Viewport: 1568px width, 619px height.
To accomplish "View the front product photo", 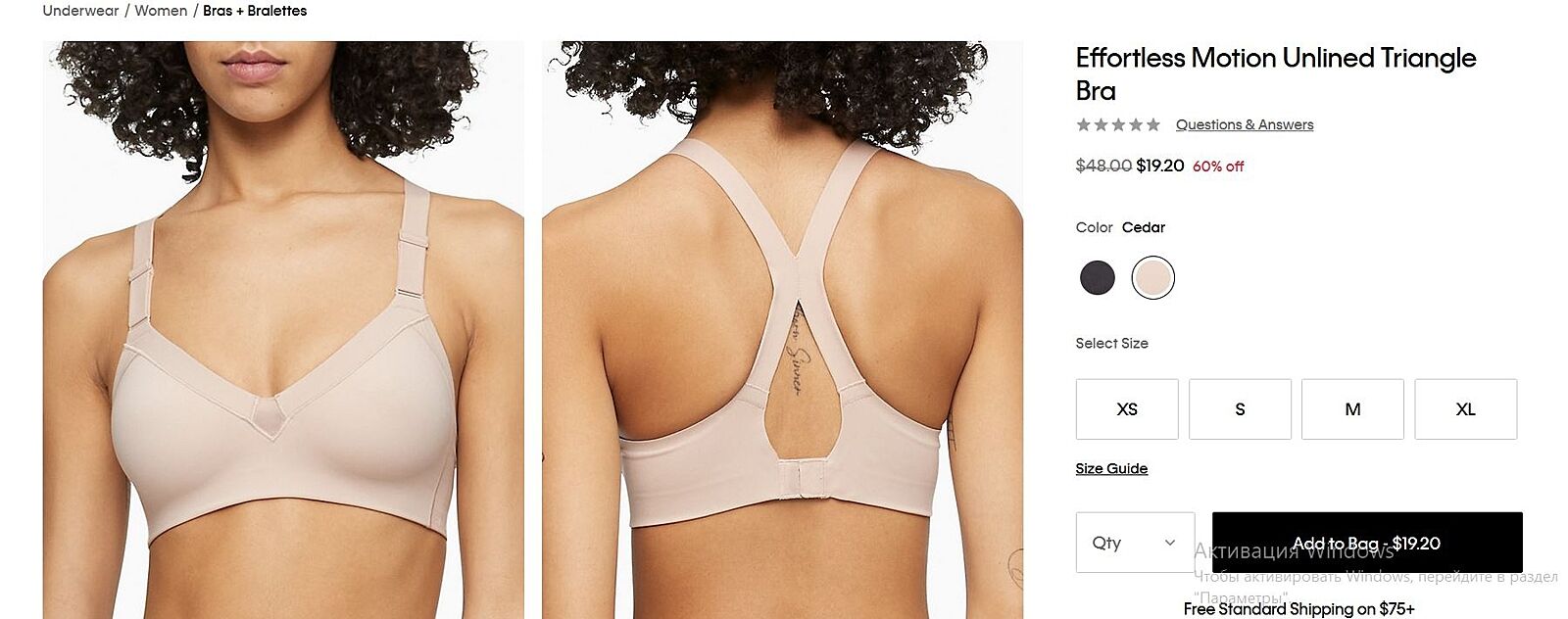I will pyautogui.click(x=283, y=330).
